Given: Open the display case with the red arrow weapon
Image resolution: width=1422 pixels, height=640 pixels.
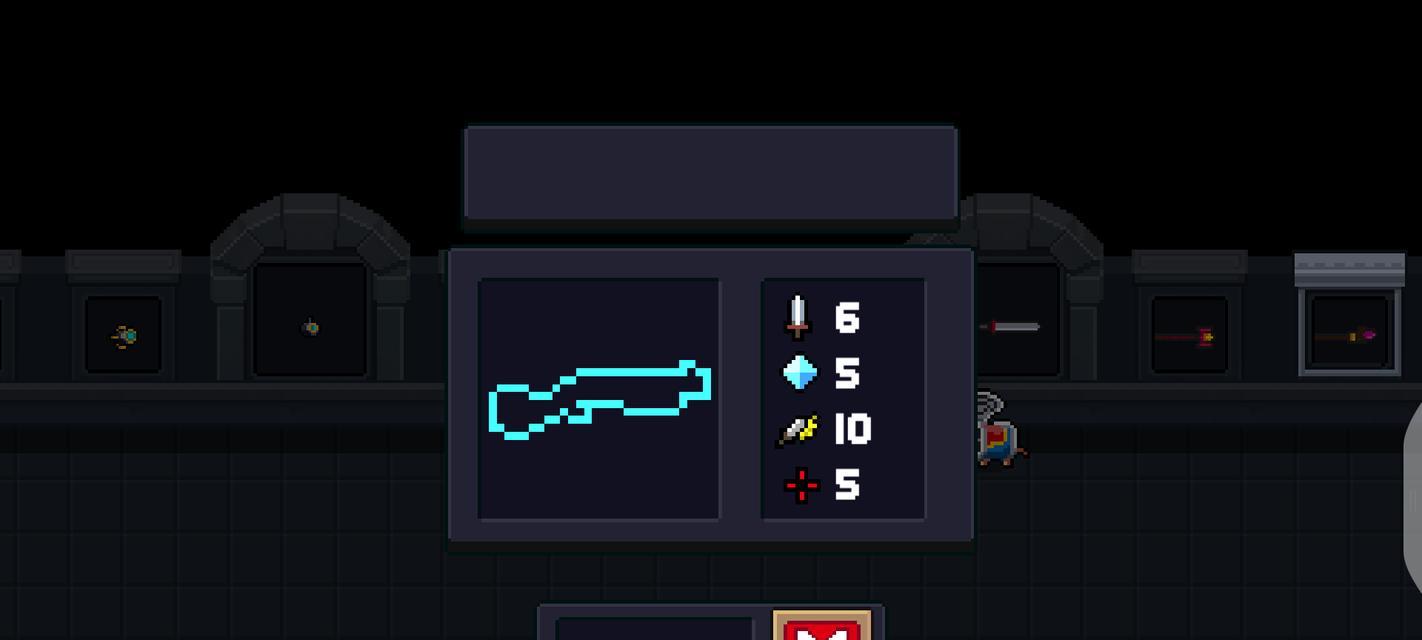Looking at the screenshot, I should 1188,337.
